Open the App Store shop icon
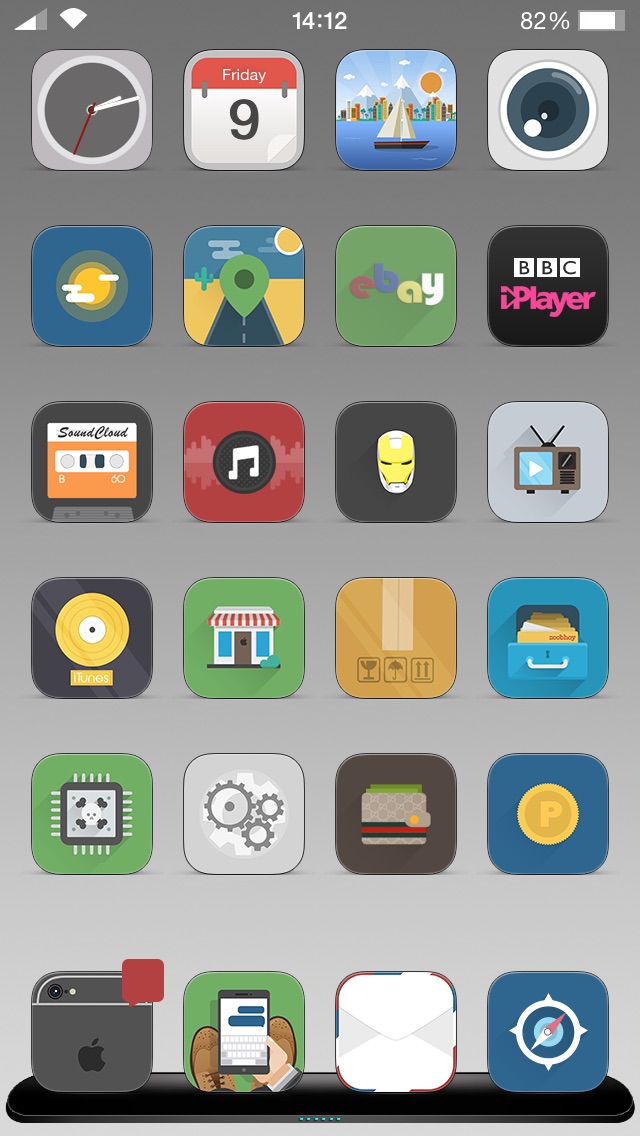The width and height of the screenshot is (640, 1136). click(x=244, y=638)
